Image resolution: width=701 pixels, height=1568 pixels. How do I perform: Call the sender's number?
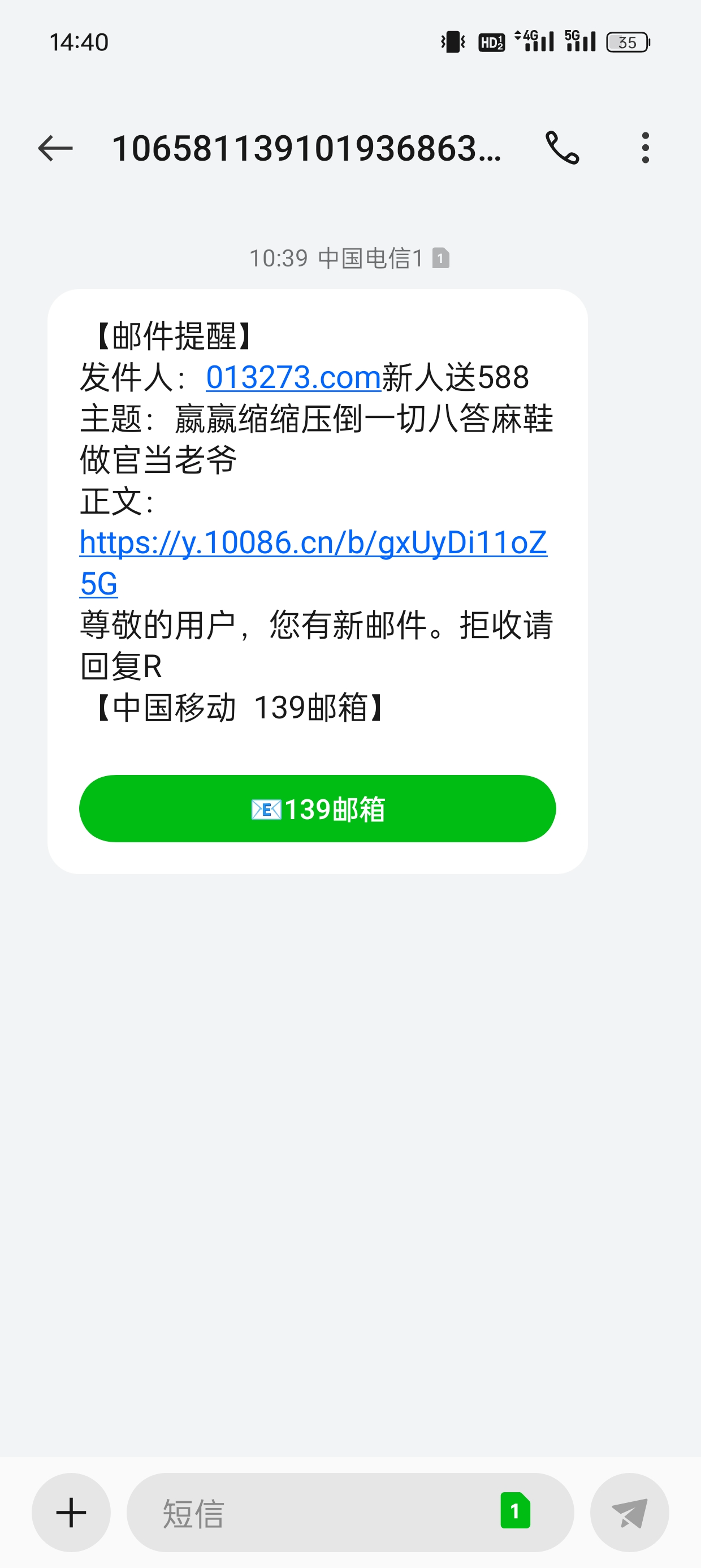(562, 149)
